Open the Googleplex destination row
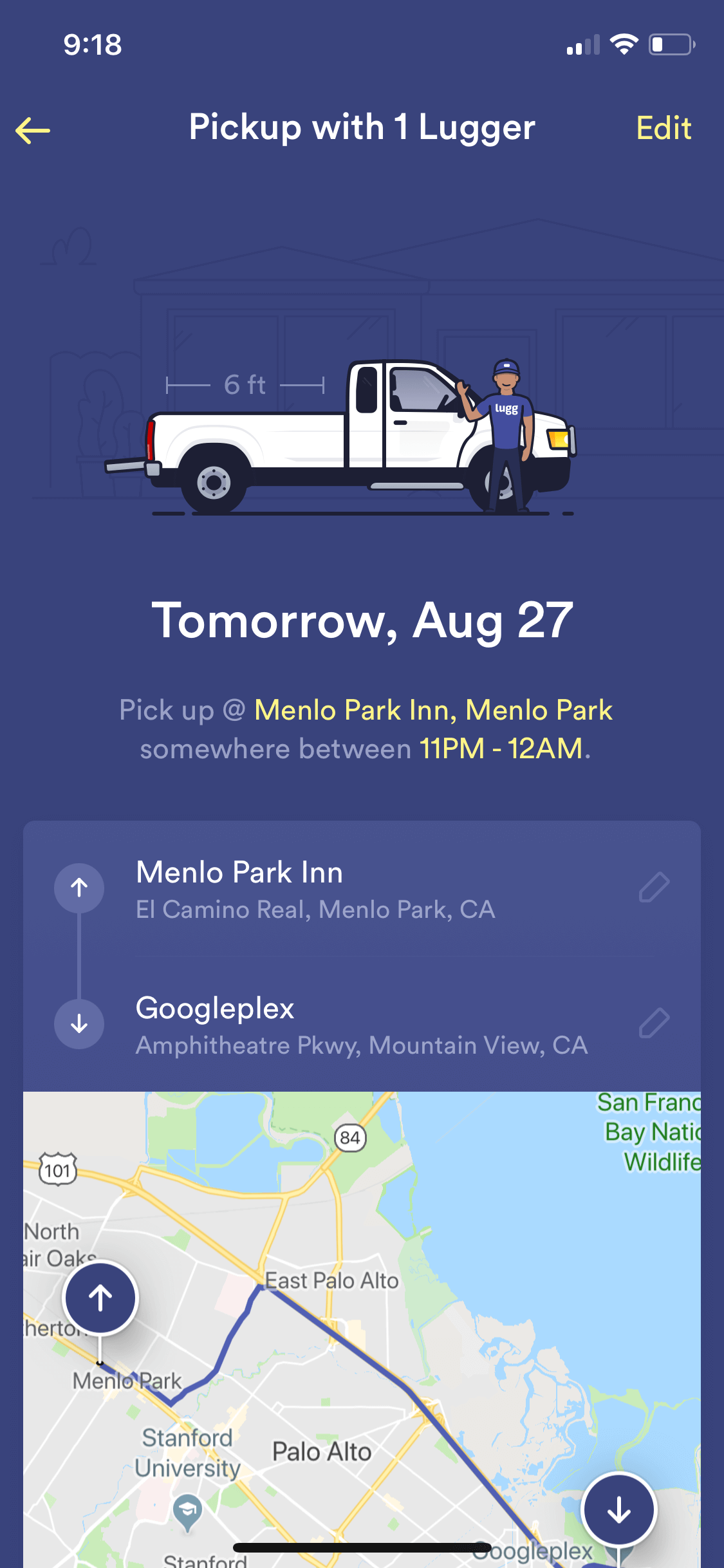Viewport: 724px width, 1568px height. click(362, 1024)
